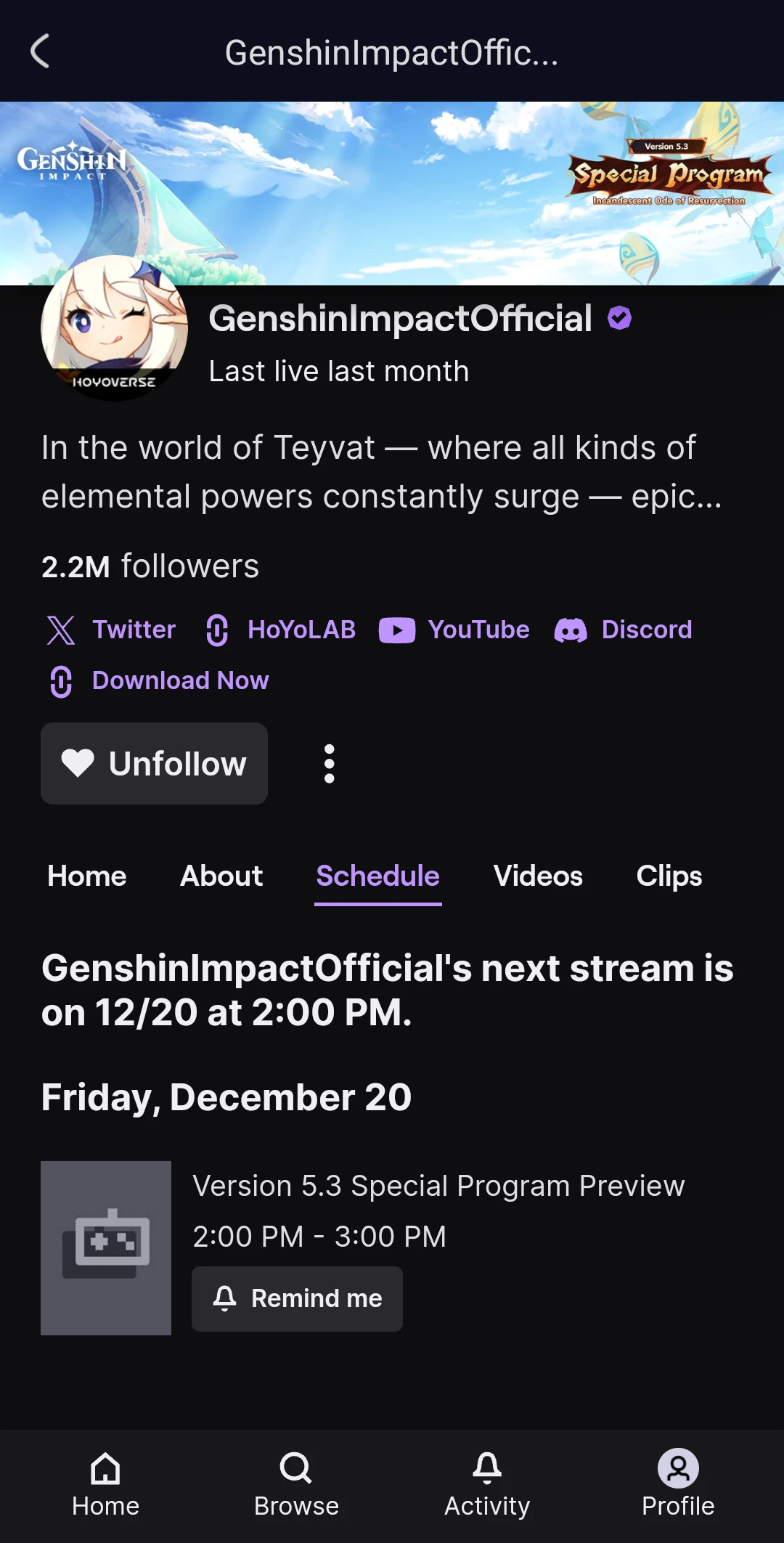Switch to the Videos tab

[x=538, y=876]
